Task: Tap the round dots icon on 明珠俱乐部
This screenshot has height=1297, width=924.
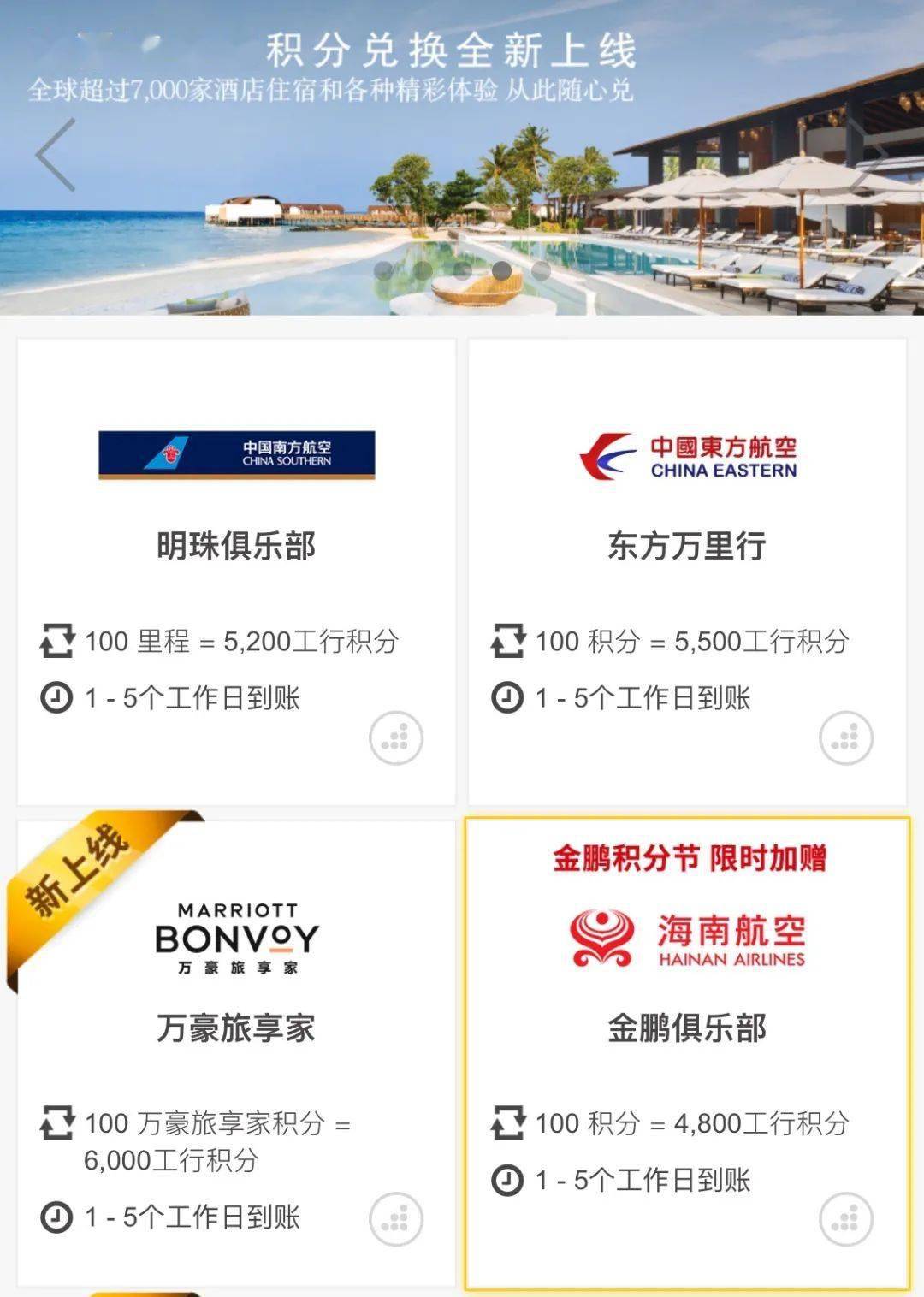Action: pyautogui.click(x=395, y=737)
